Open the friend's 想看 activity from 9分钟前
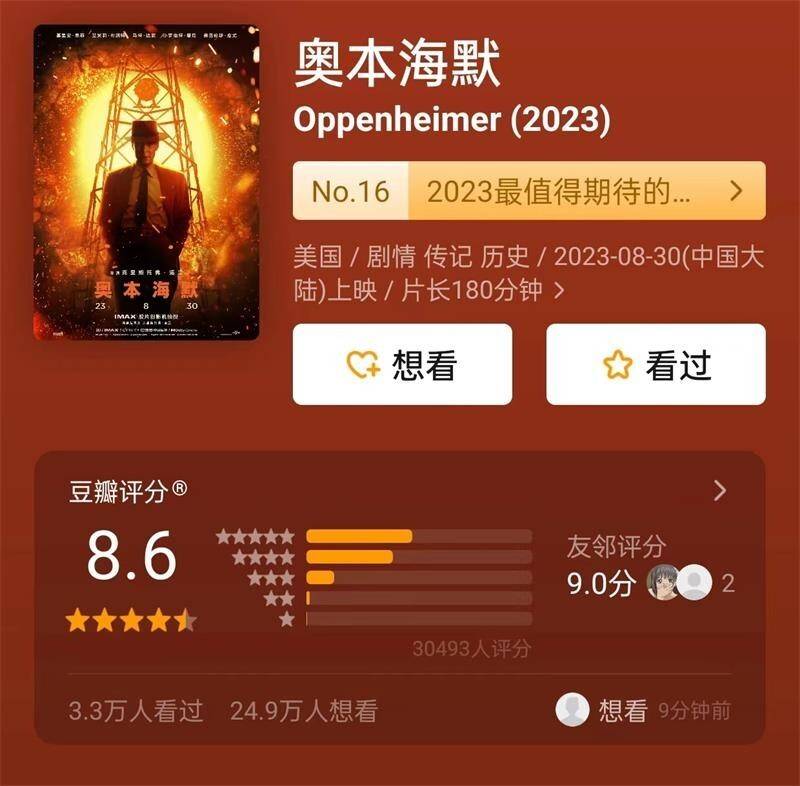800x786 pixels. pos(644,711)
